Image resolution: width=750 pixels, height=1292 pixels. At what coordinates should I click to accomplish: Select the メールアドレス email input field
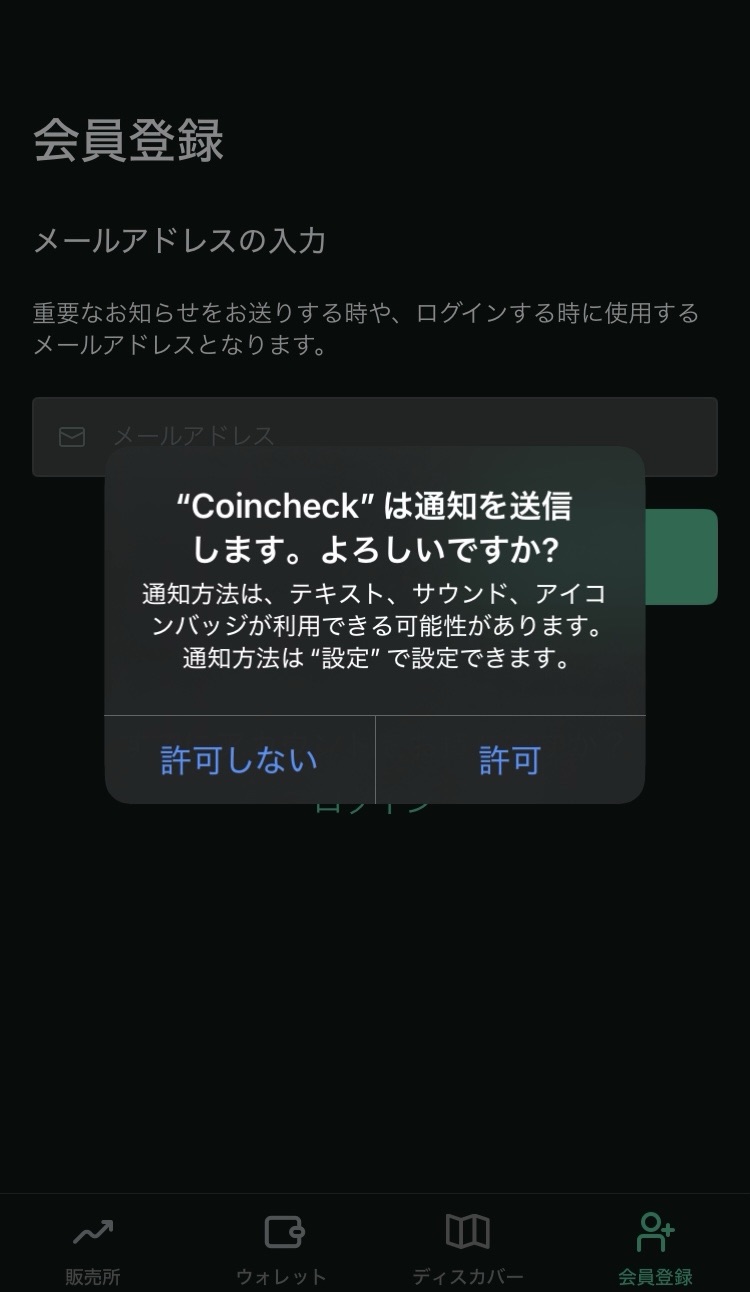click(x=375, y=437)
